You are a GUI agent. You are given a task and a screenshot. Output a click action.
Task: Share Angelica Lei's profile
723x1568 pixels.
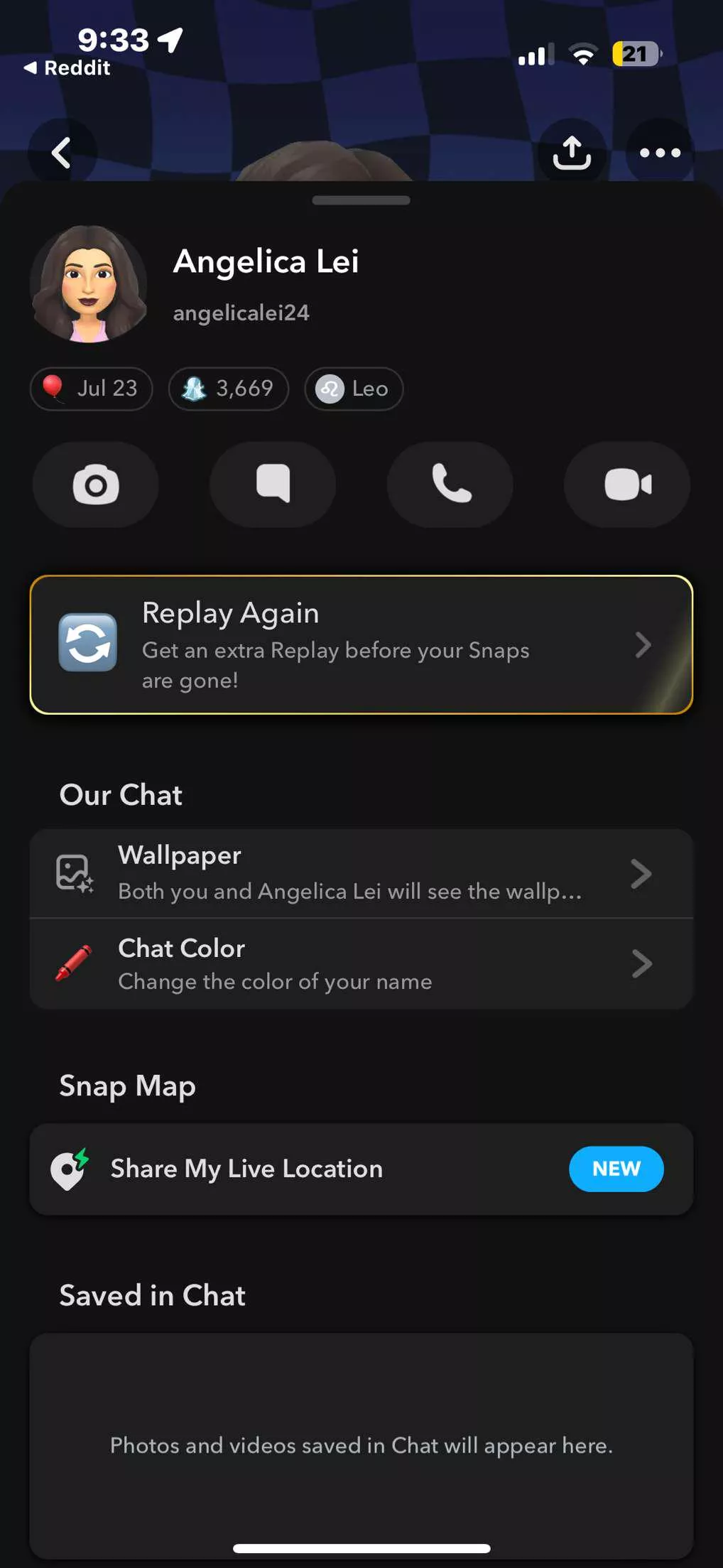coord(572,153)
